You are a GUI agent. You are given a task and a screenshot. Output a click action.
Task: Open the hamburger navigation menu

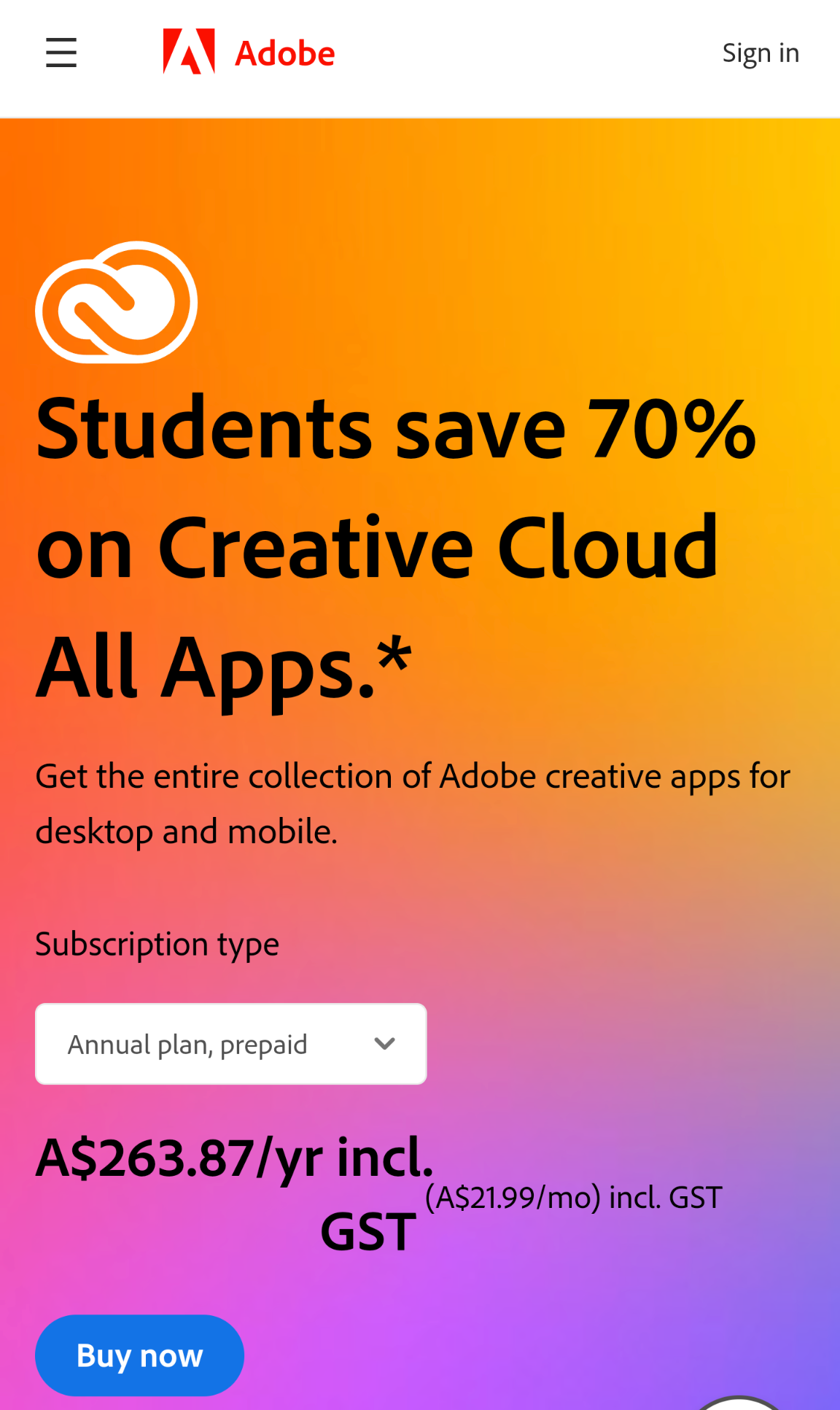click(61, 53)
